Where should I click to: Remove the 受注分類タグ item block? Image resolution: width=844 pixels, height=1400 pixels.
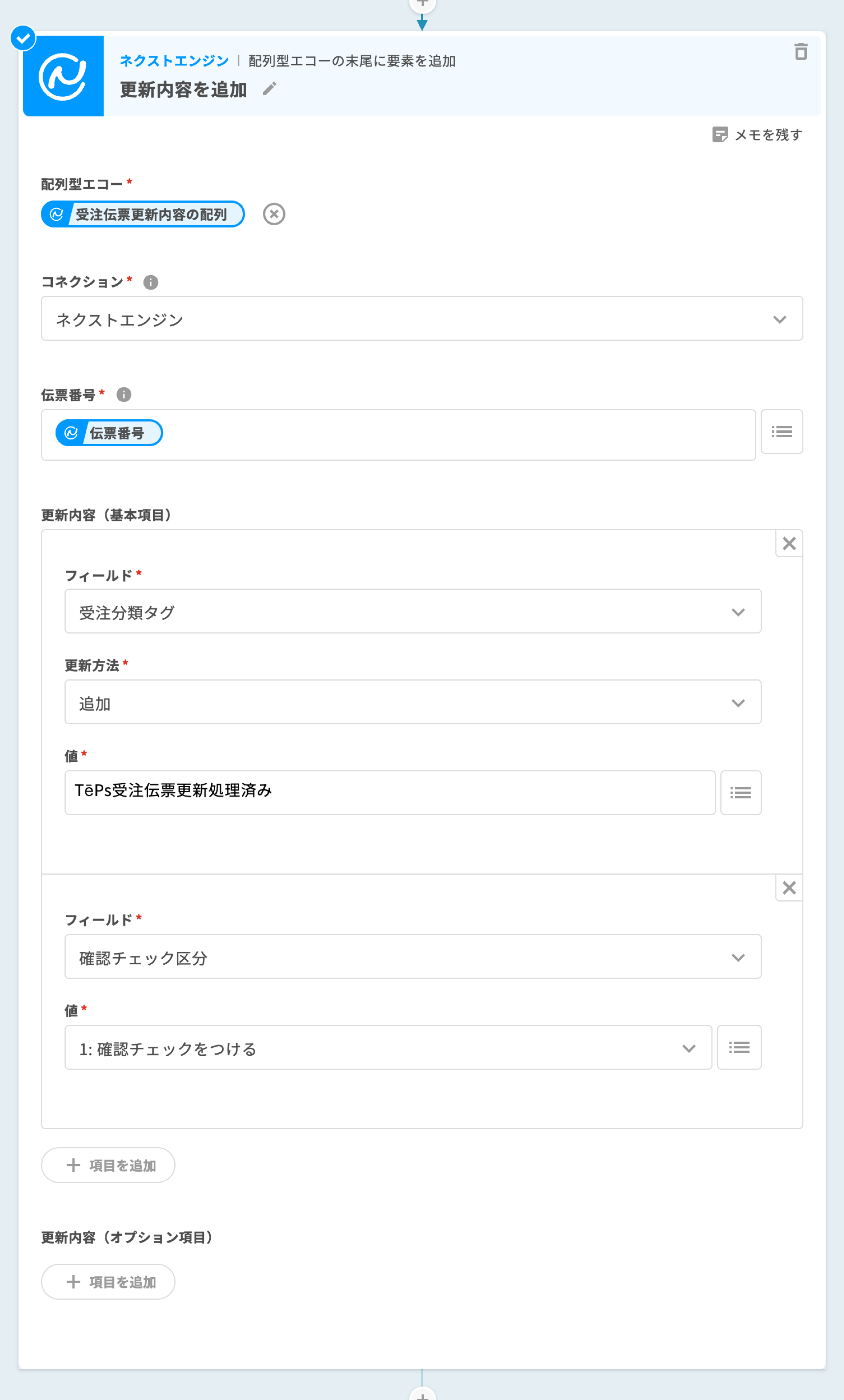point(789,544)
